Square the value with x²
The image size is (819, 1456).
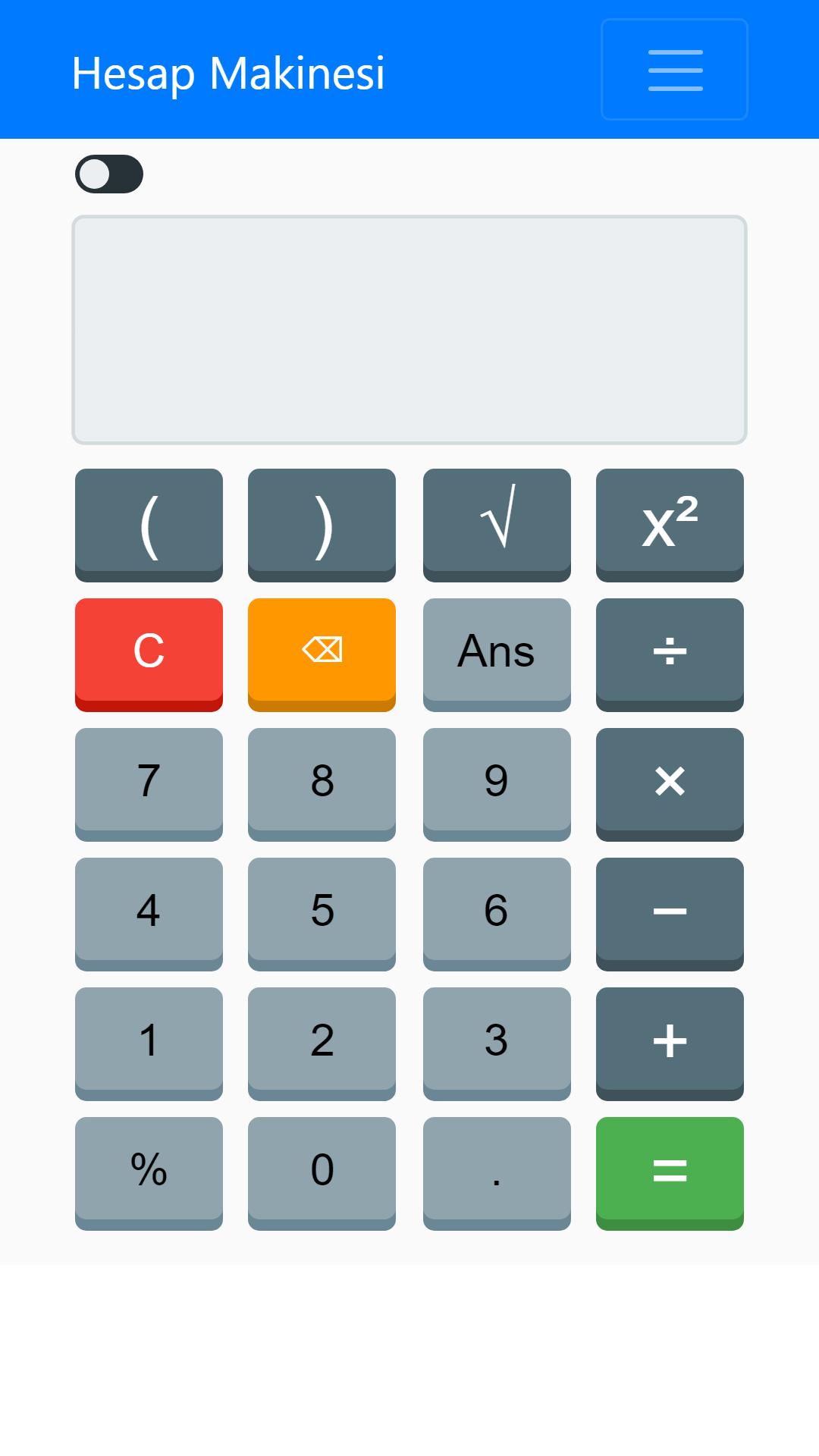pyautogui.click(x=670, y=525)
